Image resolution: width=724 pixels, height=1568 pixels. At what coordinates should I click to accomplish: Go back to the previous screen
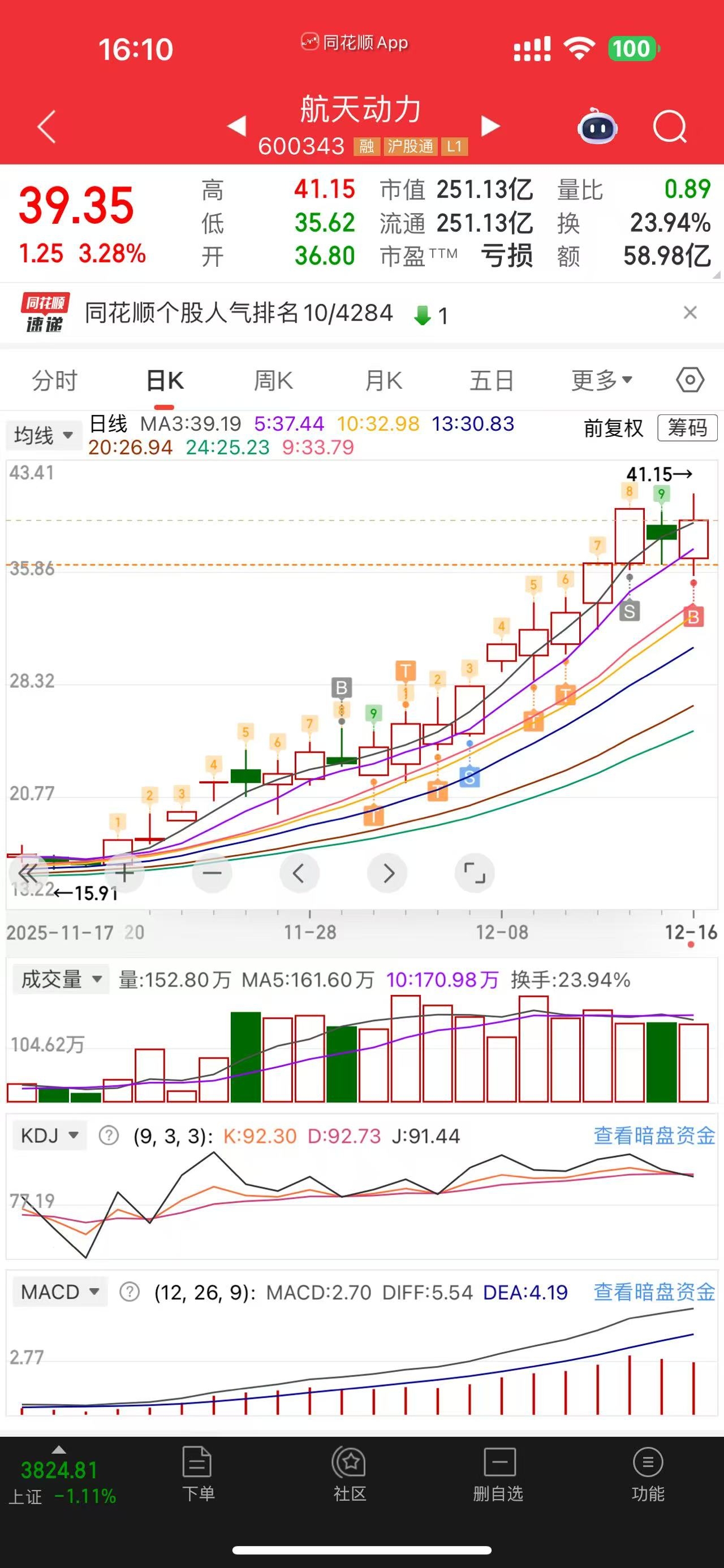47,127
